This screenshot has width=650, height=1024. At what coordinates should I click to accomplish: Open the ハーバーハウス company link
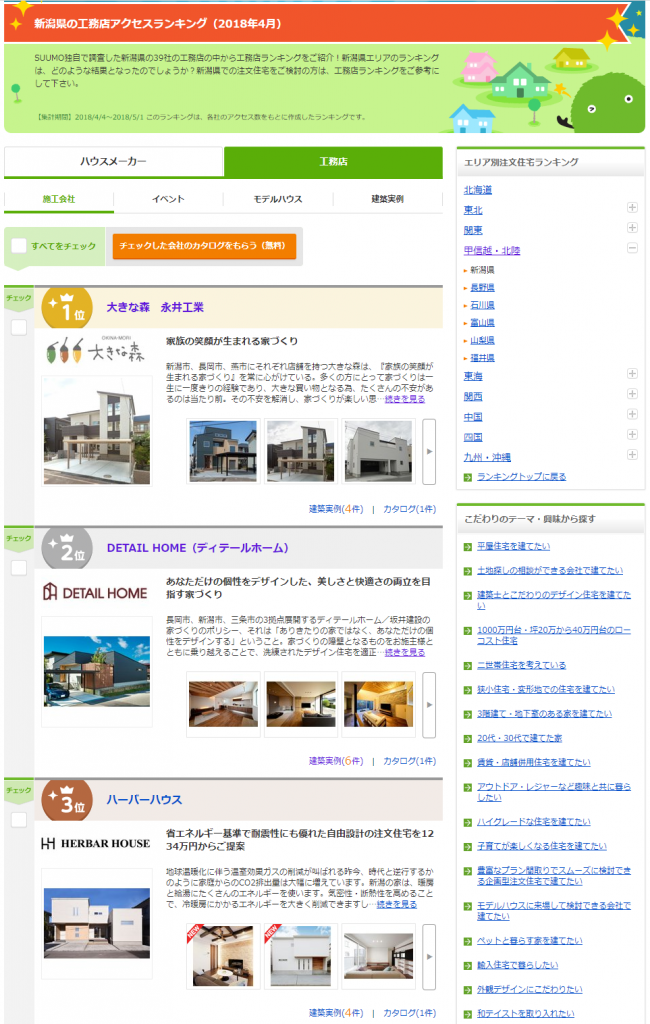tap(144, 799)
